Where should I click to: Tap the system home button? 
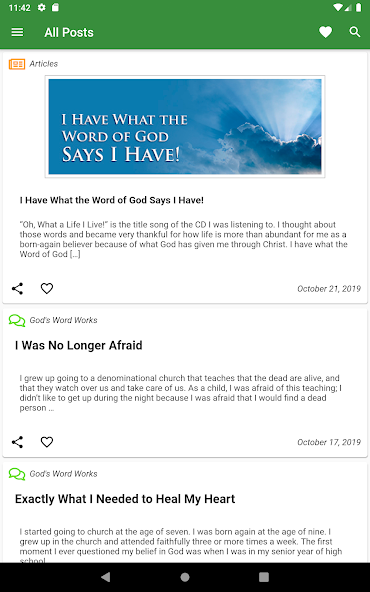(185, 577)
